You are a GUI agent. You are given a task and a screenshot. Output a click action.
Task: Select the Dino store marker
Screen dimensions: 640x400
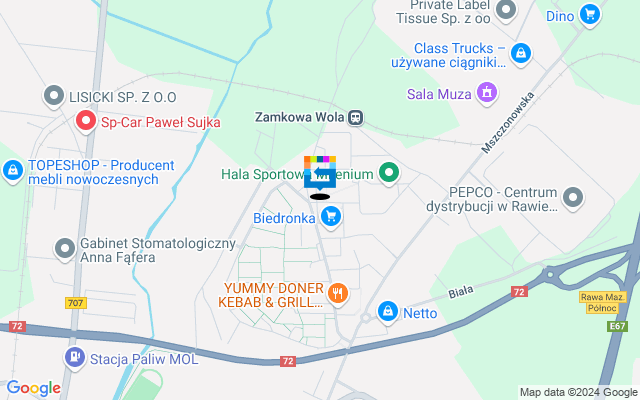pyautogui.click(x=589, y=14)
